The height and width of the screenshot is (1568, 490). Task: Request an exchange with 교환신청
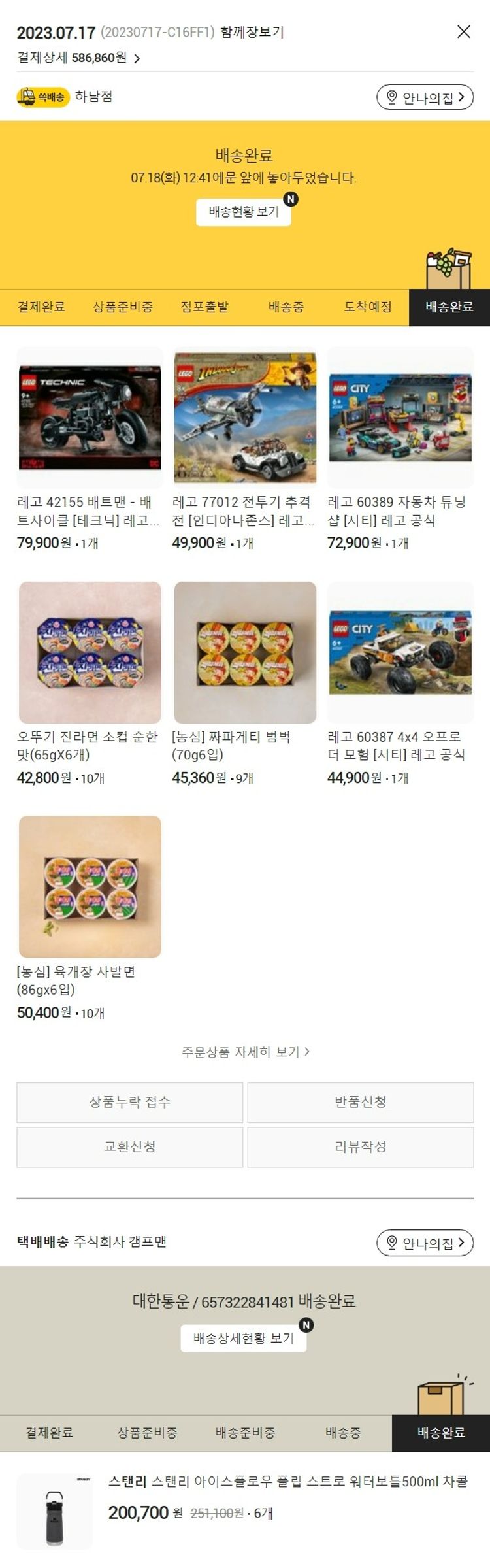[x=130, y=1146]
